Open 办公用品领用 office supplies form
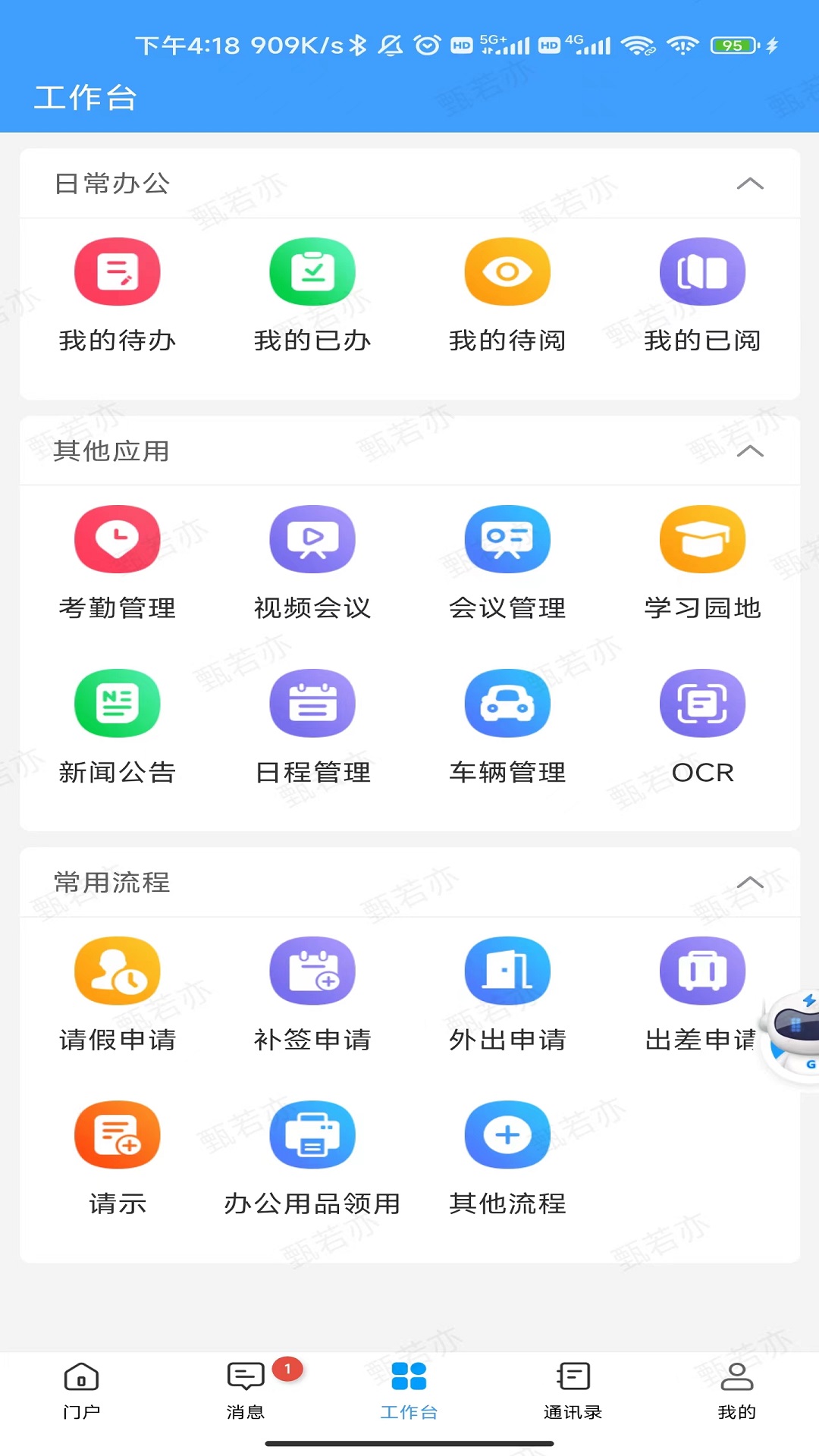The height and width of the screenshot is (1456, 819). [x=312, y=1158]
